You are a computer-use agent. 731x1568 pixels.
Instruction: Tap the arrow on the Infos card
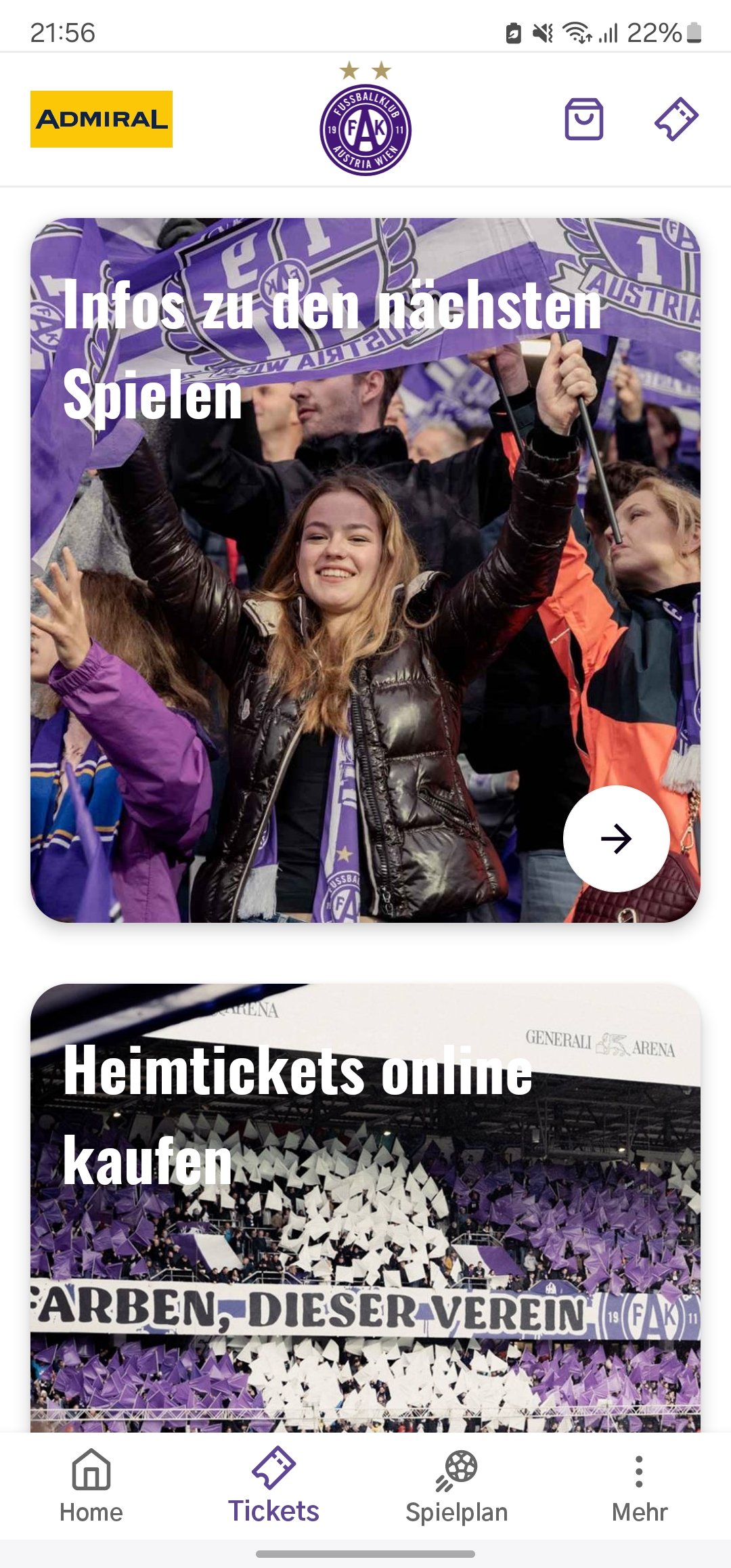(x=617, y=839)
